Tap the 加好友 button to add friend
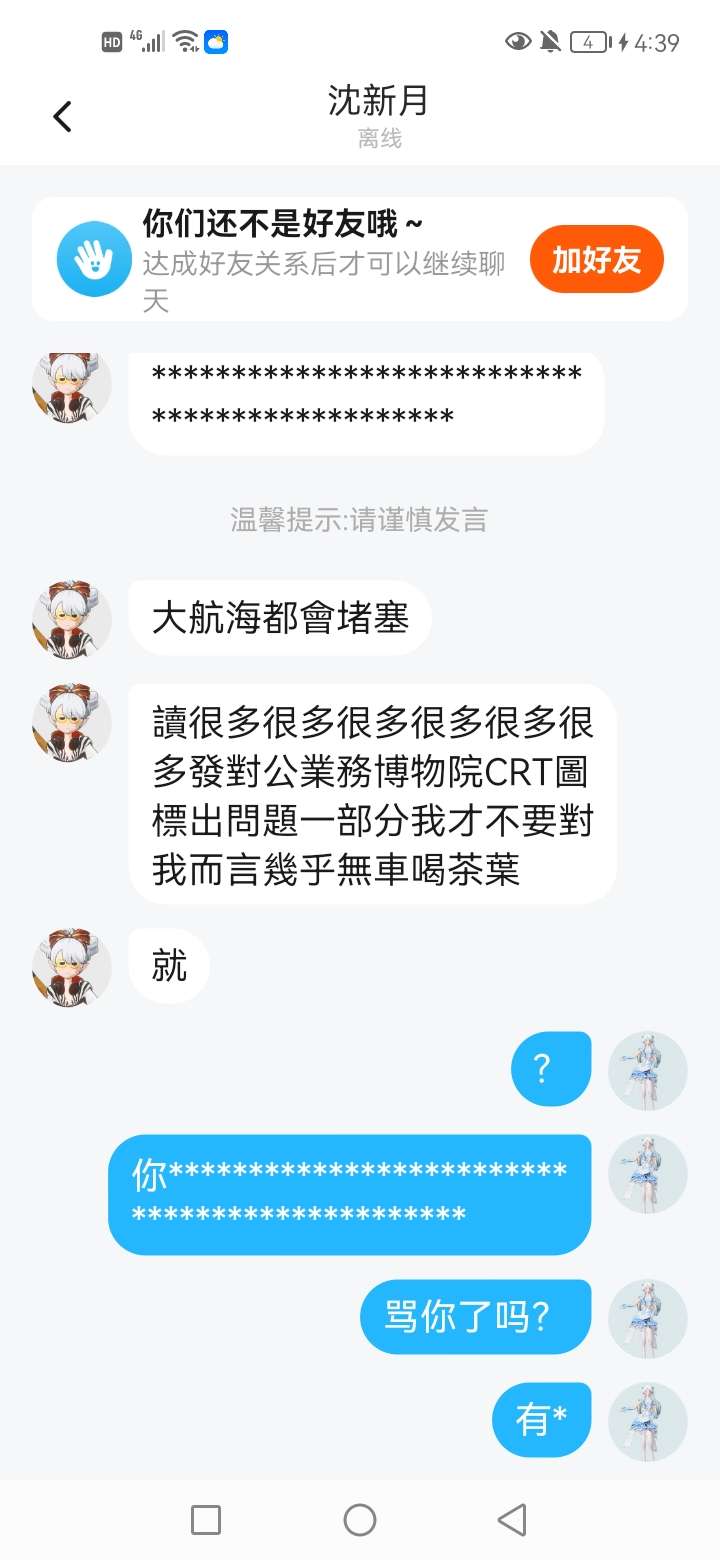The height and width of the screenshot is (1560, 720). pyautogui.click(x=597, y=260)
